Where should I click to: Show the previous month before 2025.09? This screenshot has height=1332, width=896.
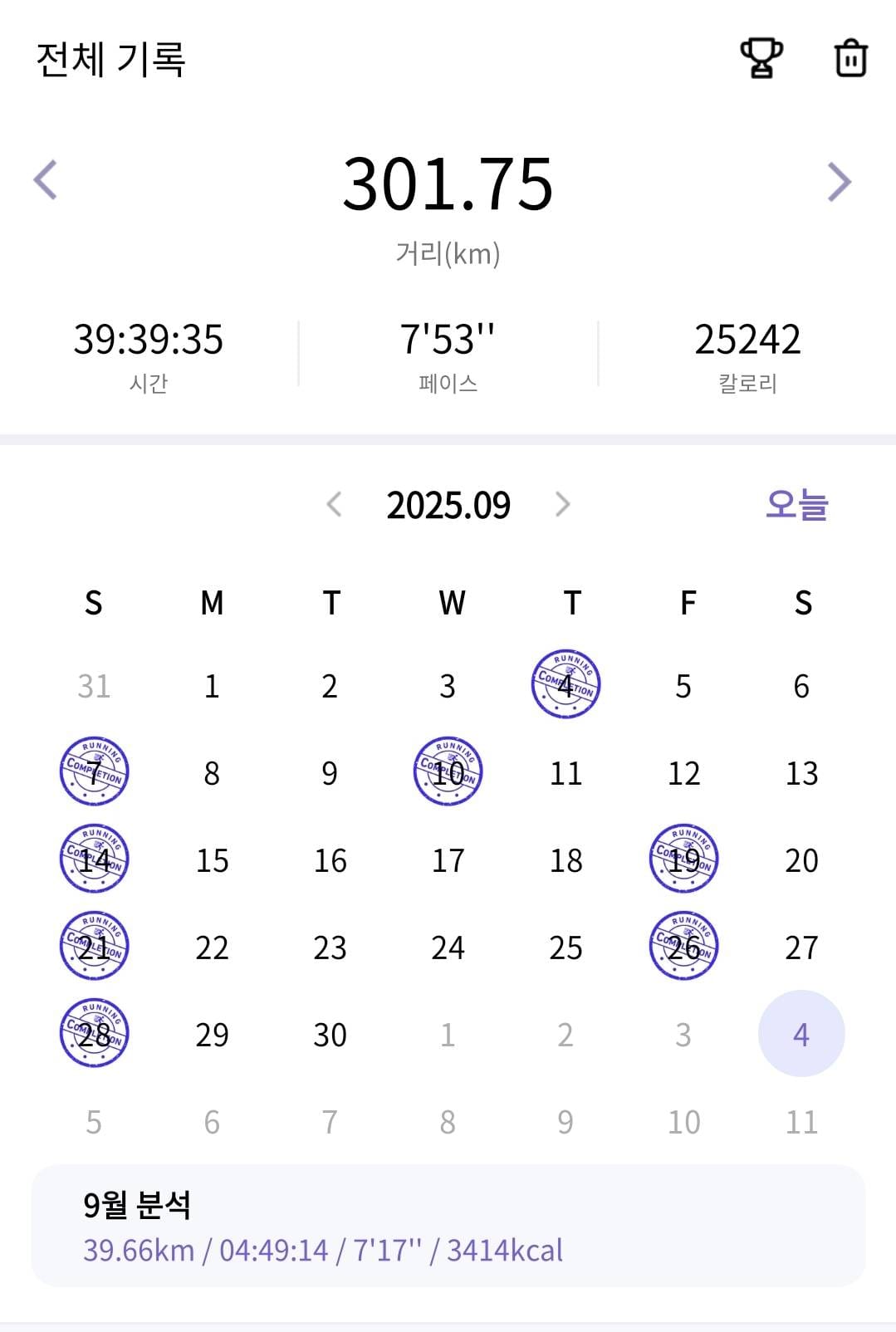pyautogui.click(x=334, y=504)
